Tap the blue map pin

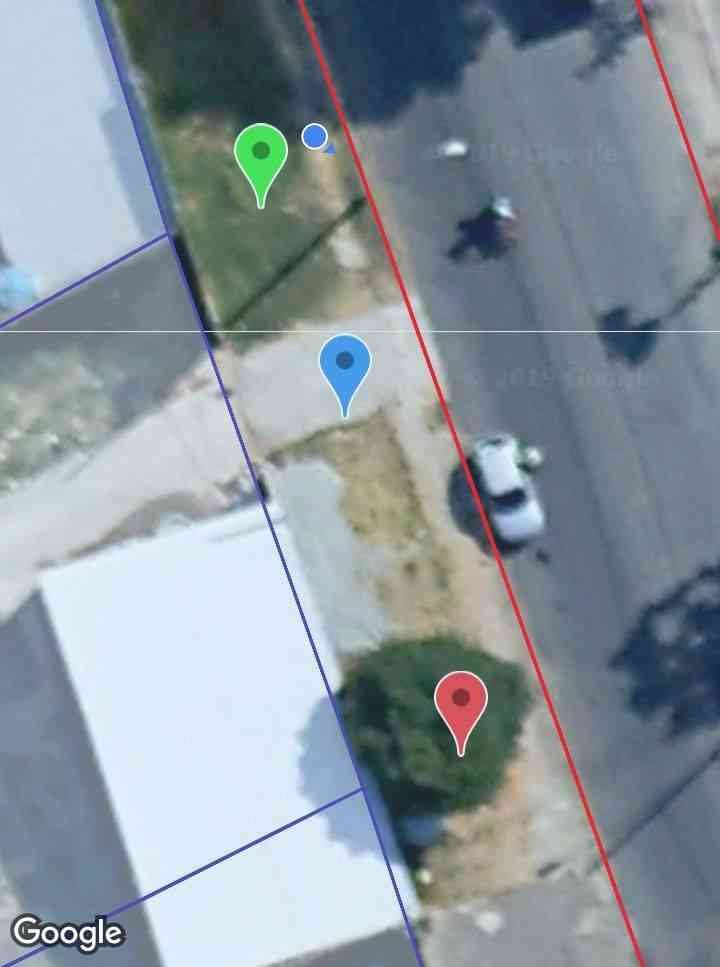click(345, 365)
